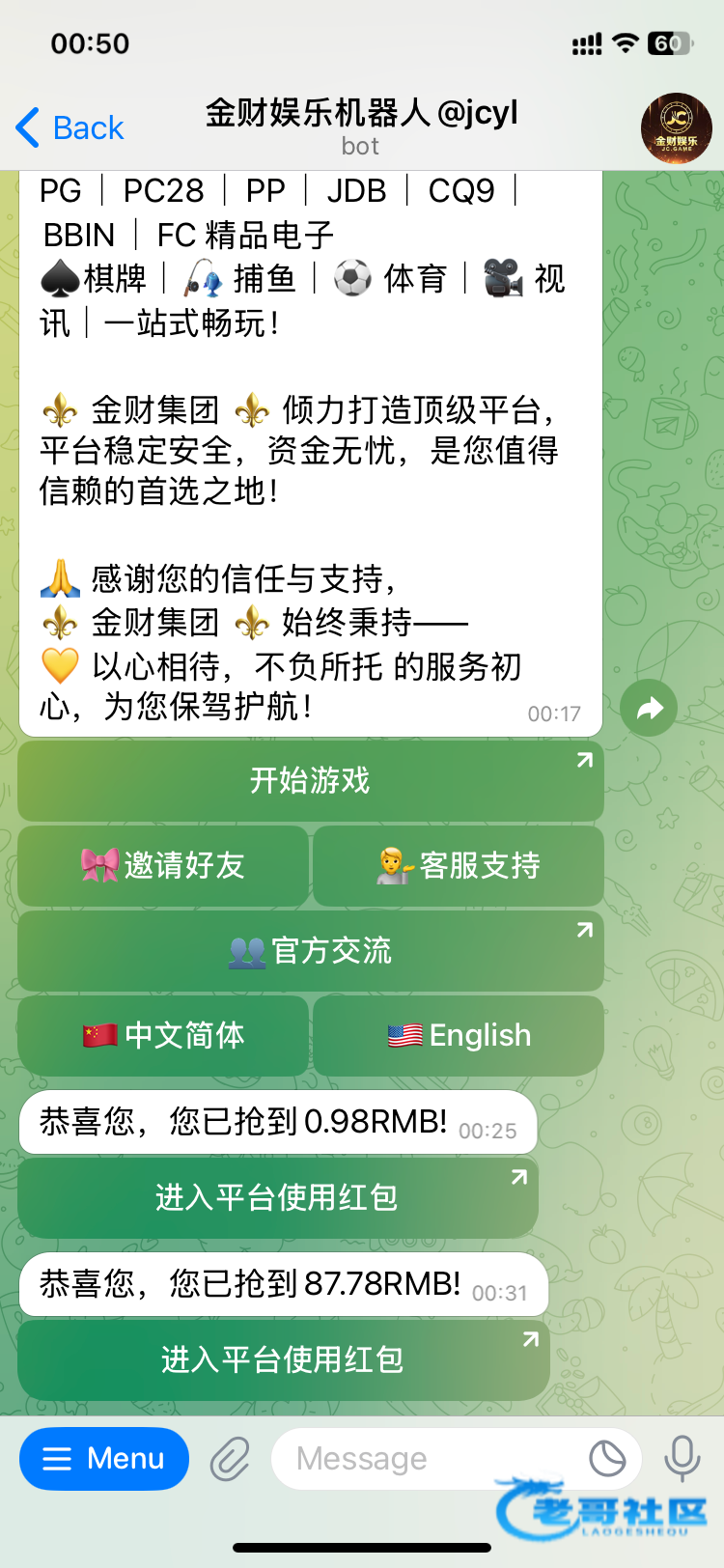Contact 客服支持 support
724x1568 pixels.
click(x=459, y=865)
